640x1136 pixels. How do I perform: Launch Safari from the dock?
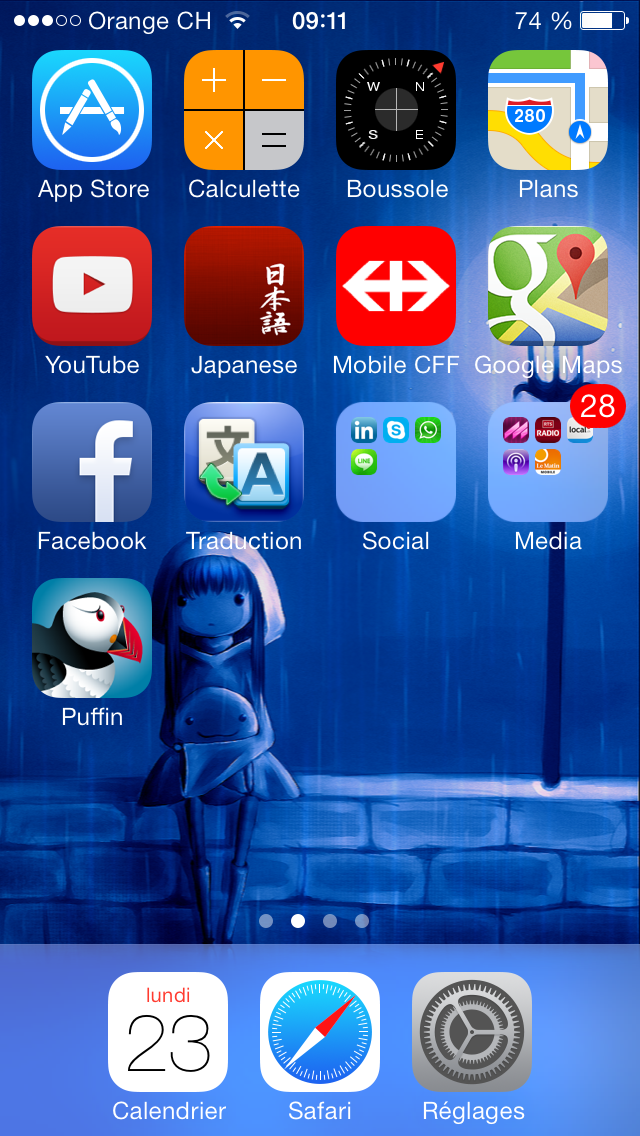pyautogui.click(x=320, y=1032)
